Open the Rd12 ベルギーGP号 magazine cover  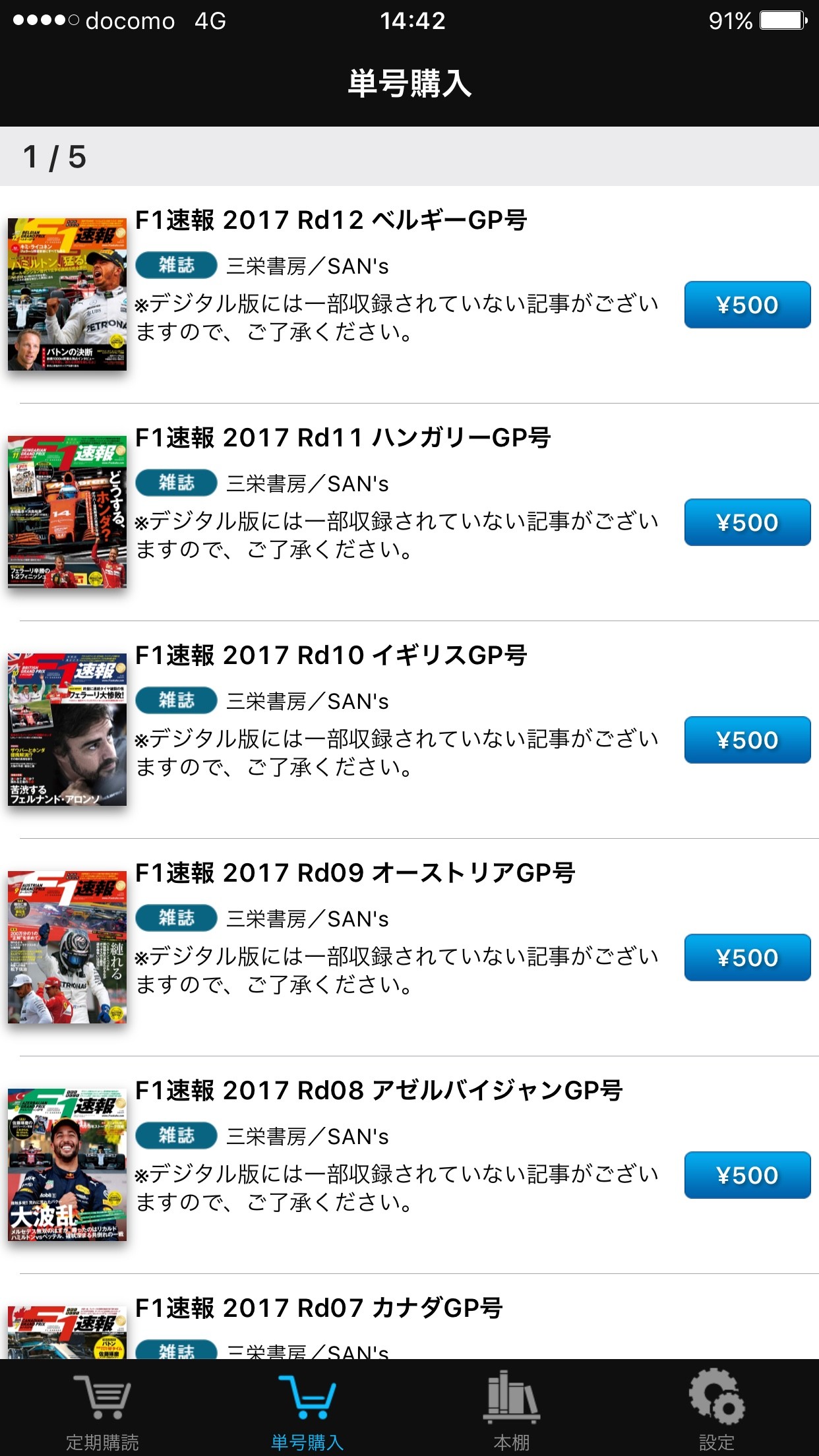pyautogui.click(x=67, y=294)
